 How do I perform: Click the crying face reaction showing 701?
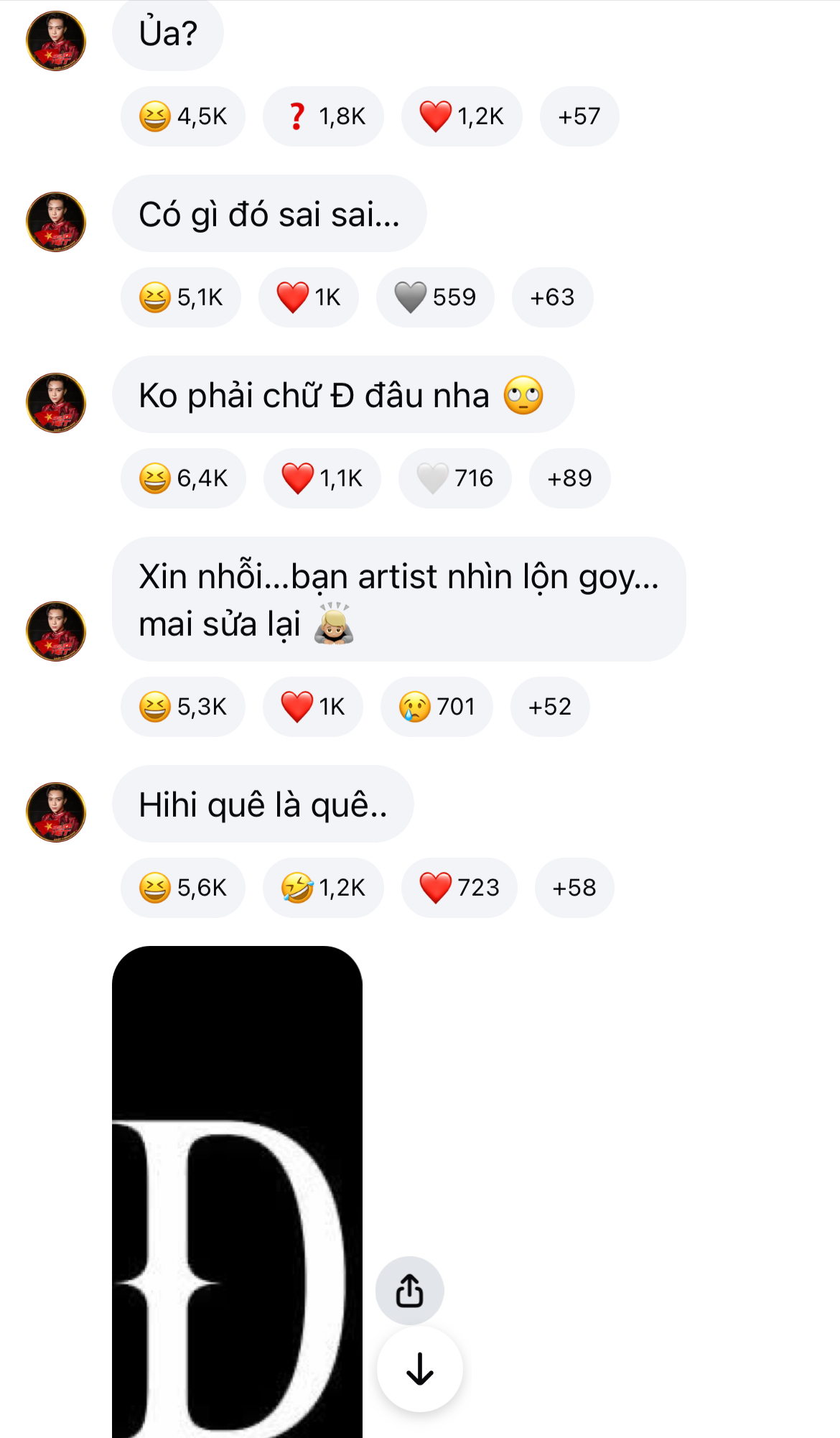pyautogui.click(x=436, y=707)
